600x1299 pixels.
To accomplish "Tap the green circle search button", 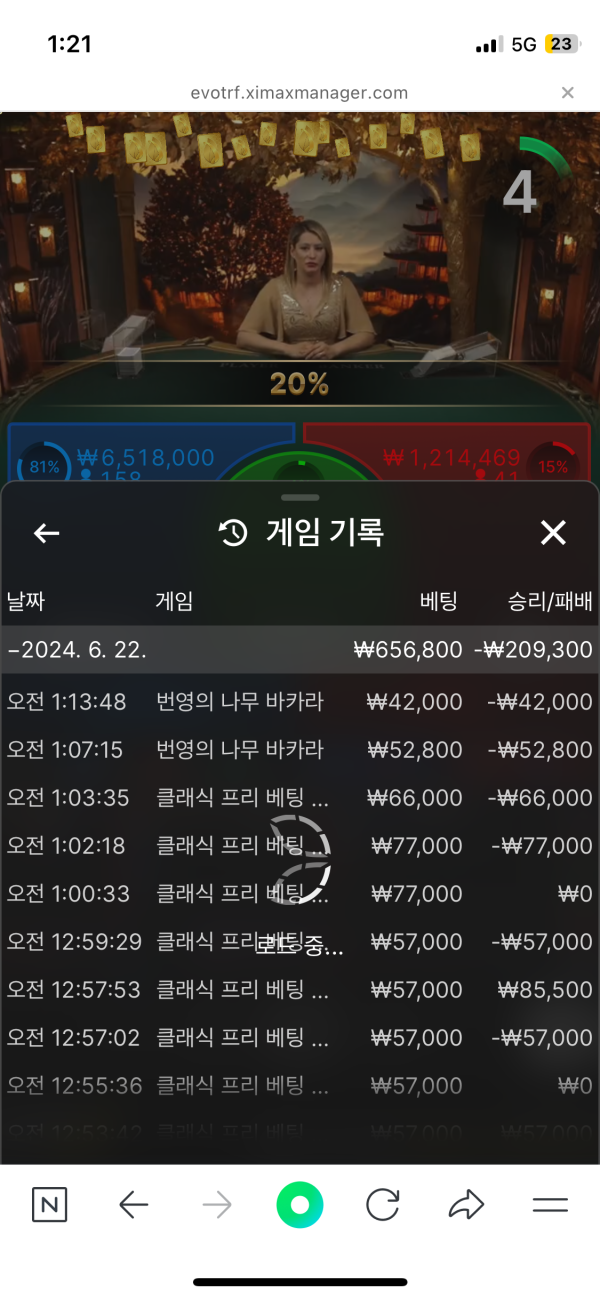I will click(x=300, y=1205).
